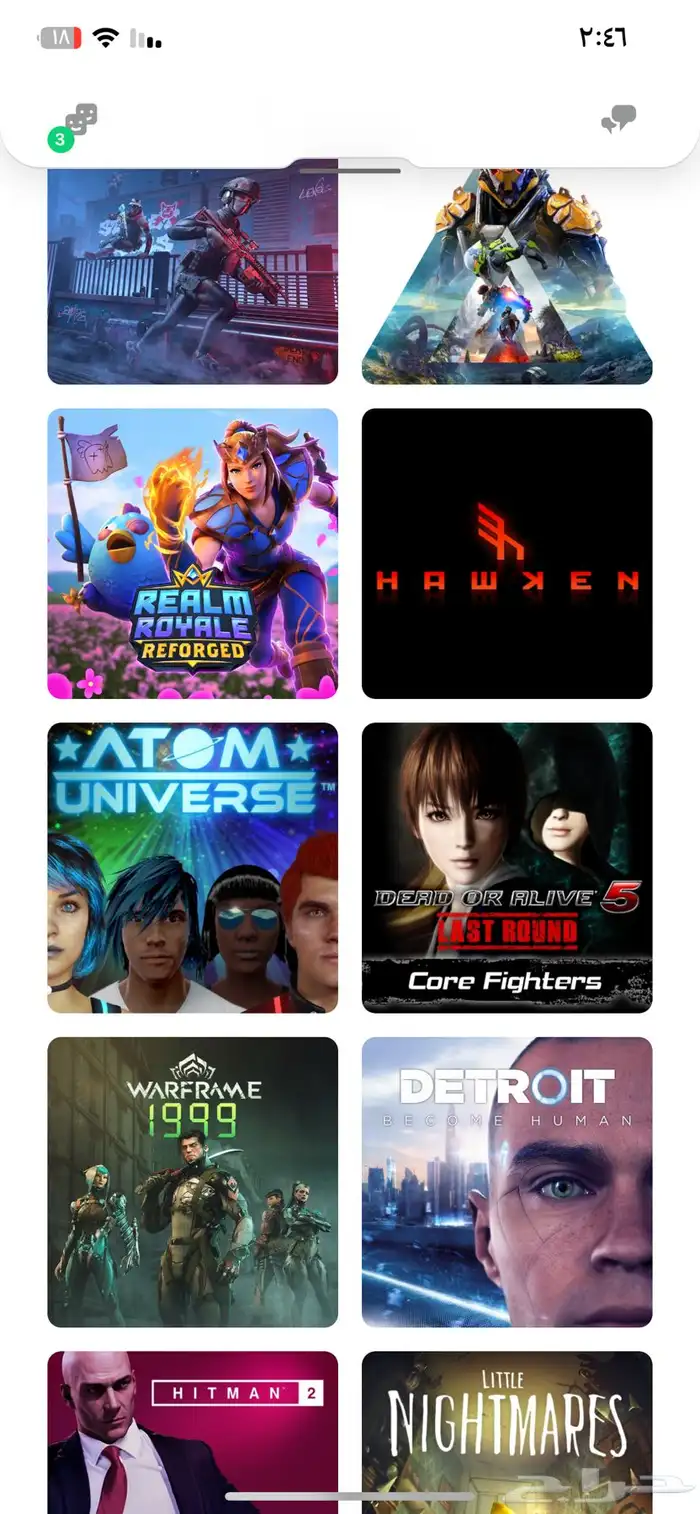Open the armed soldier shooter game tile
Screen dimensions: 700x1514
click(x=192, y=275)
